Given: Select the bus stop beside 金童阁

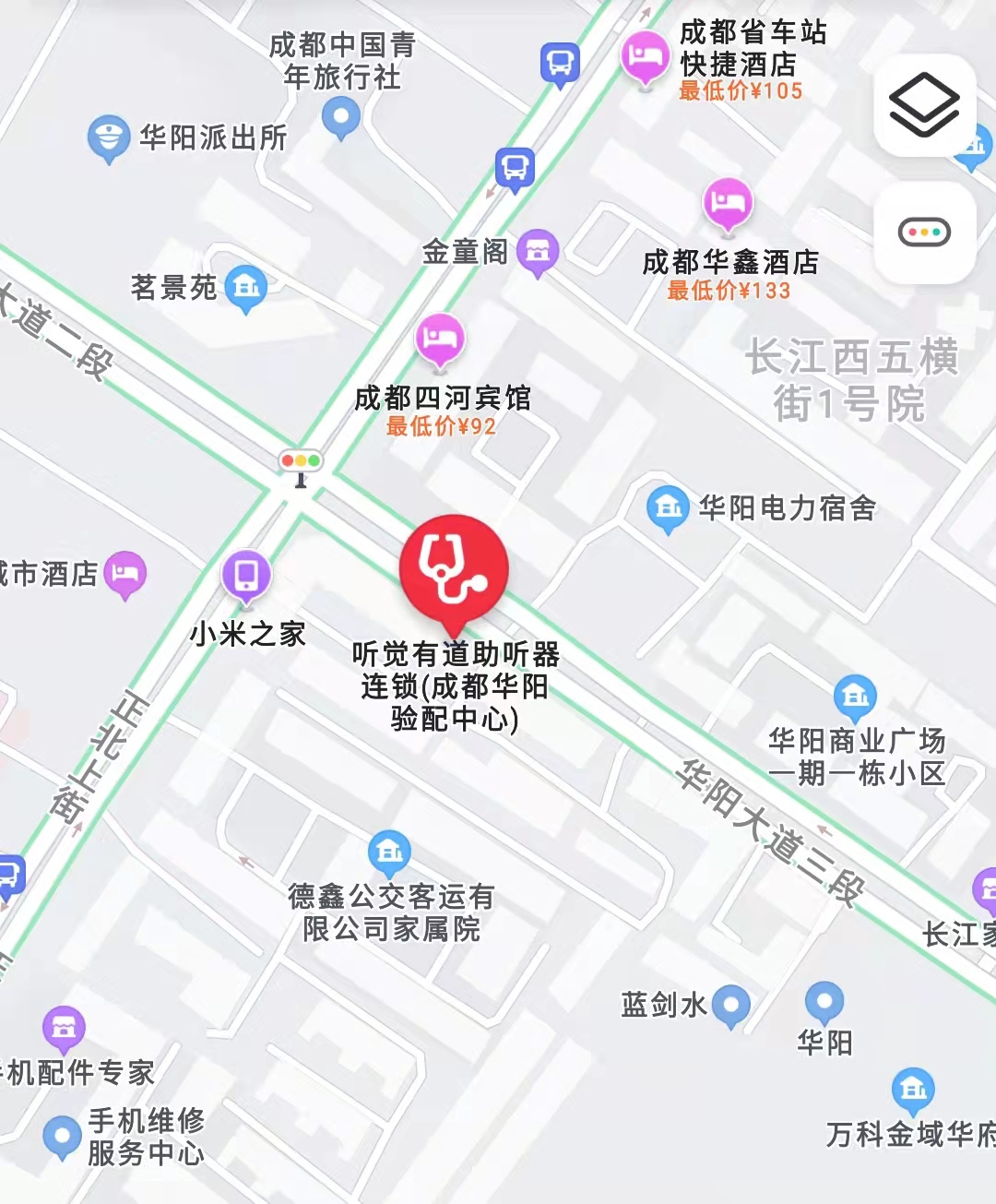Looking at the screenshot, I should point(515,168).
